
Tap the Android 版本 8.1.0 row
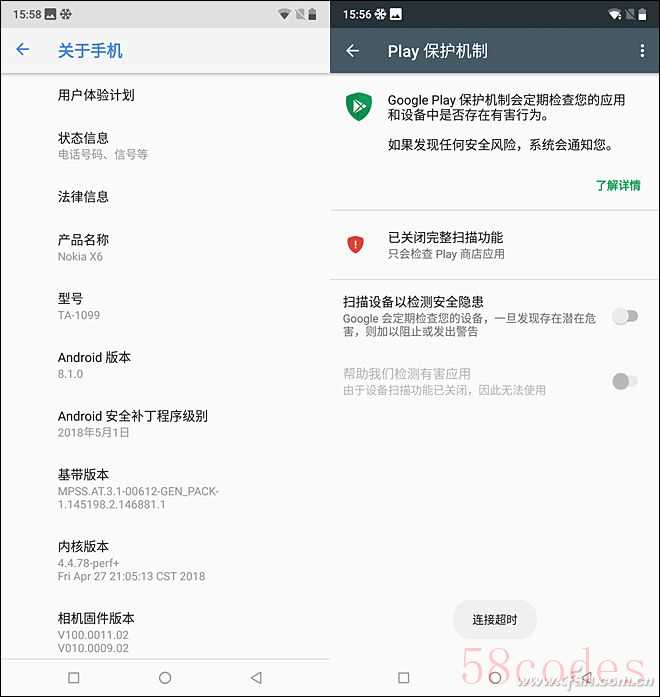click(94, 365)
